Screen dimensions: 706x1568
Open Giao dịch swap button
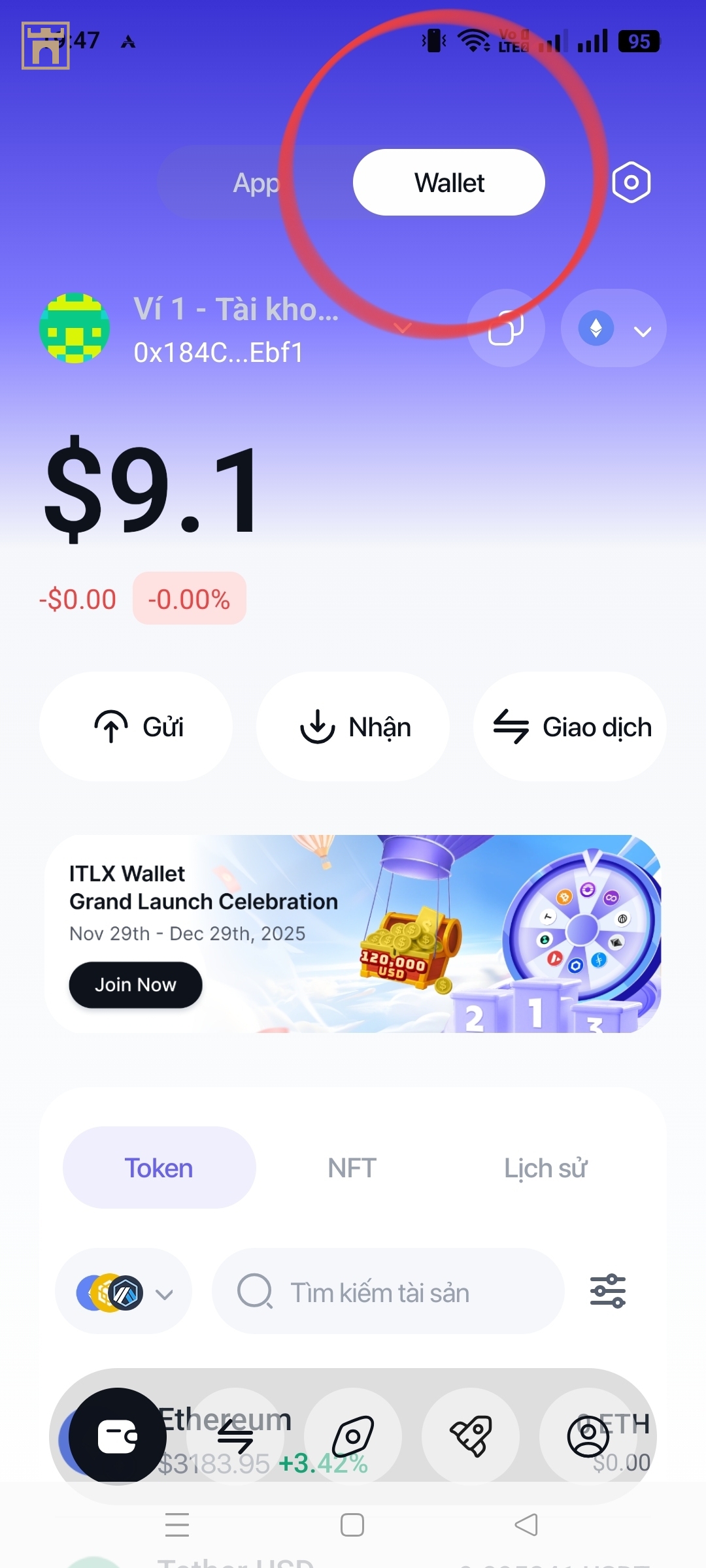[x=570, y=727]
